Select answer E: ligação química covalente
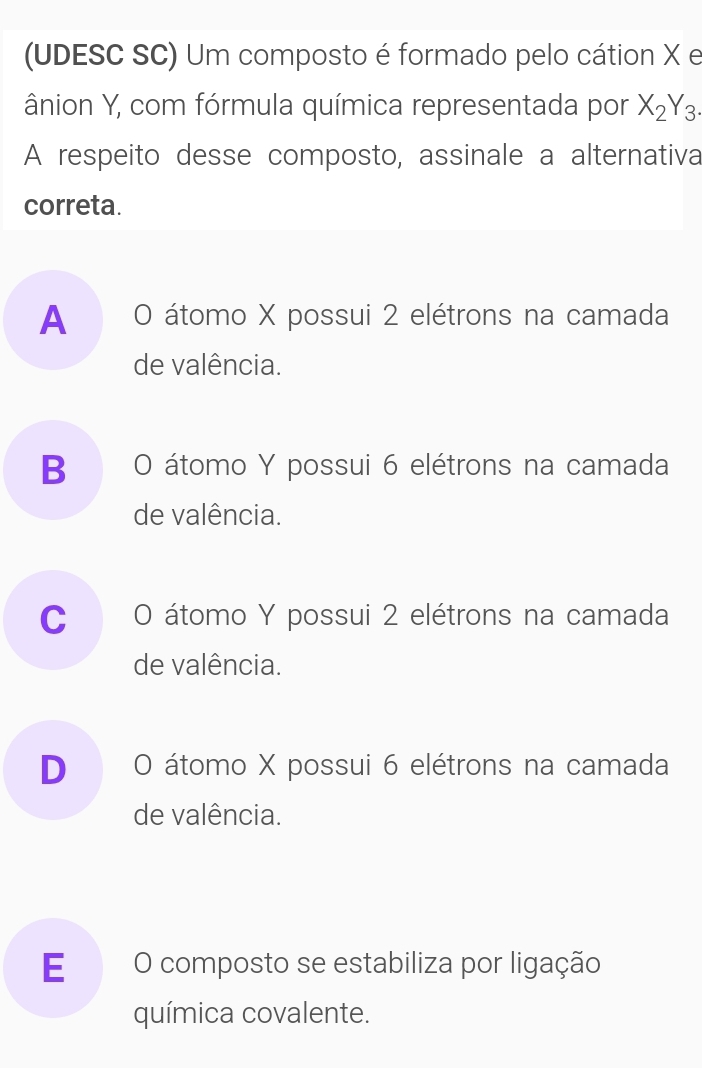This screenshot has height=1068, width=702. [54, 968]
